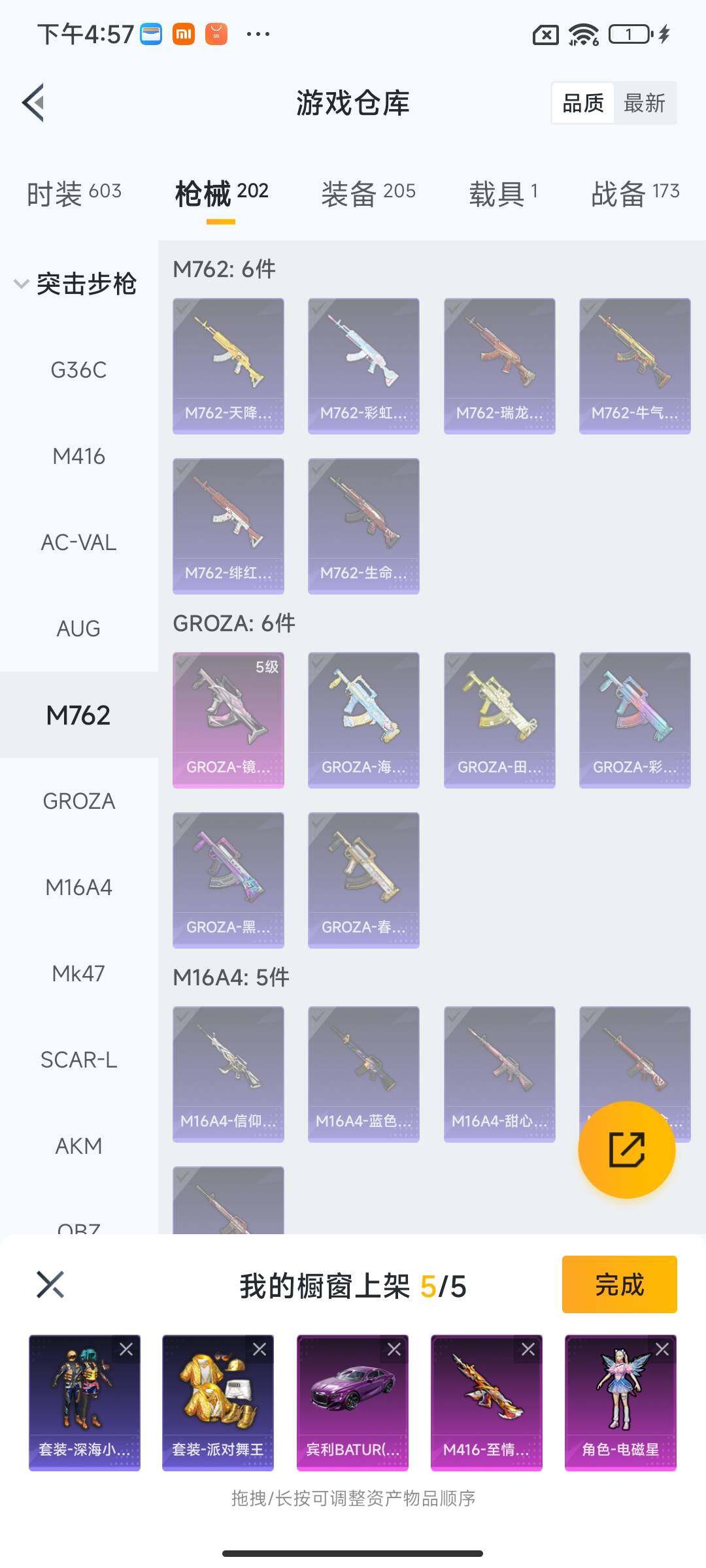Open the 时装 tab
Screen dimensions: 706x1568
click(74, 193)
